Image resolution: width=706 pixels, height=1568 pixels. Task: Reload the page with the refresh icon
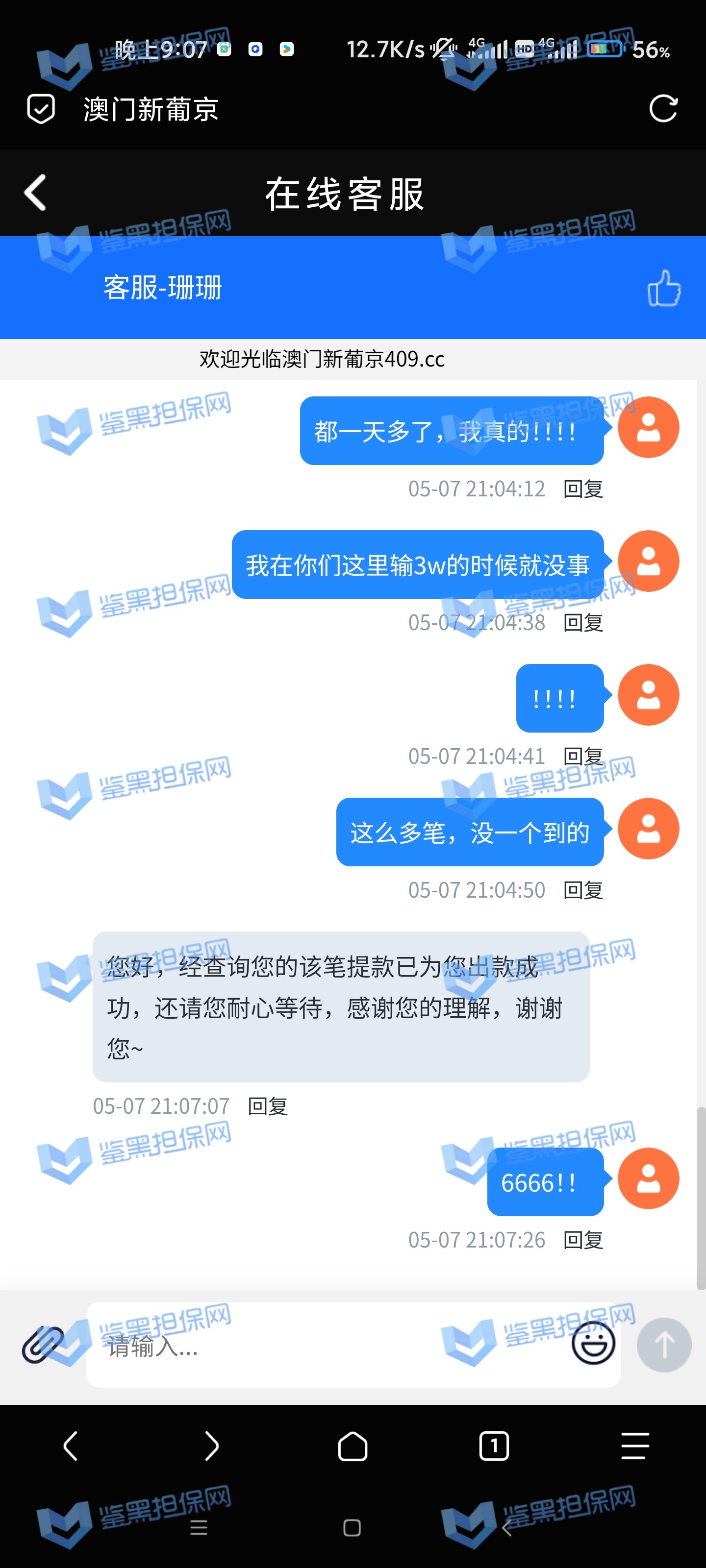click(663, 109)
